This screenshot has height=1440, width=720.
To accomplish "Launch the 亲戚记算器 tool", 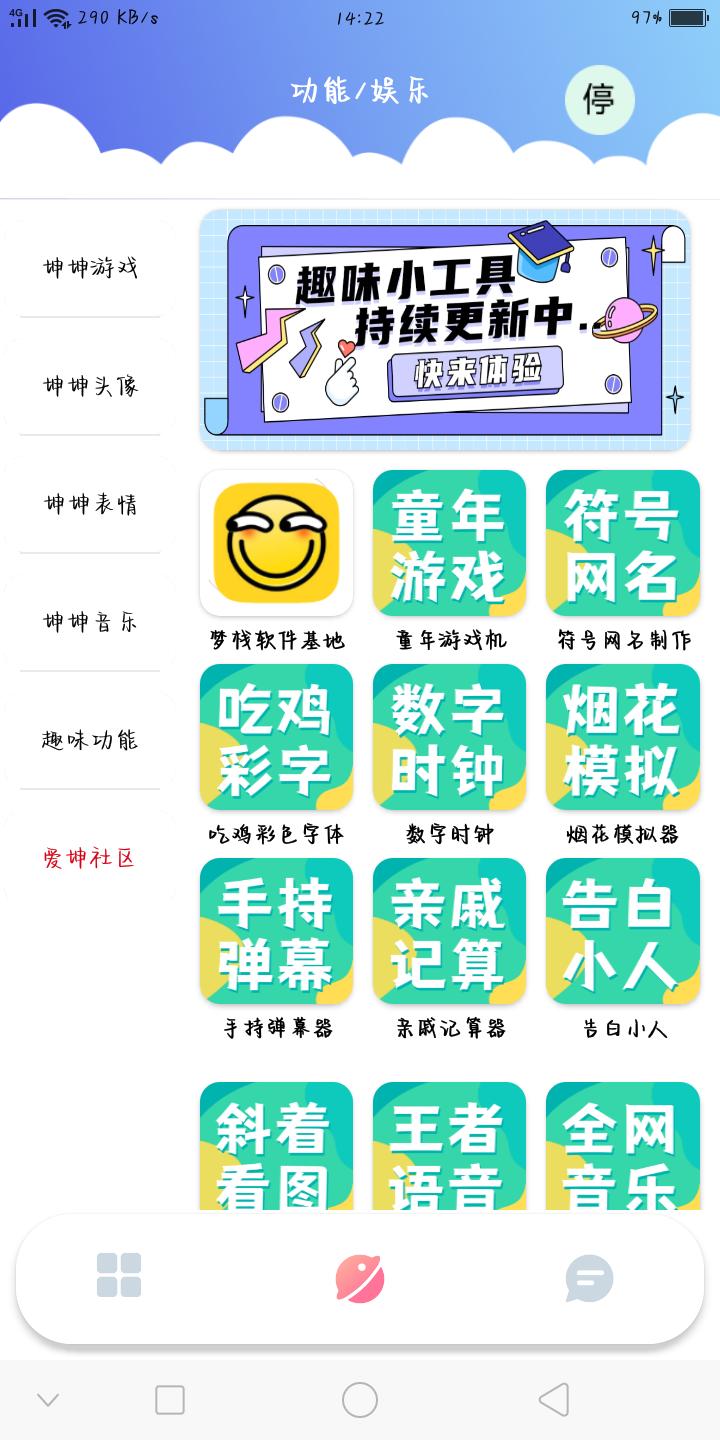I will (x=449, y=931).
